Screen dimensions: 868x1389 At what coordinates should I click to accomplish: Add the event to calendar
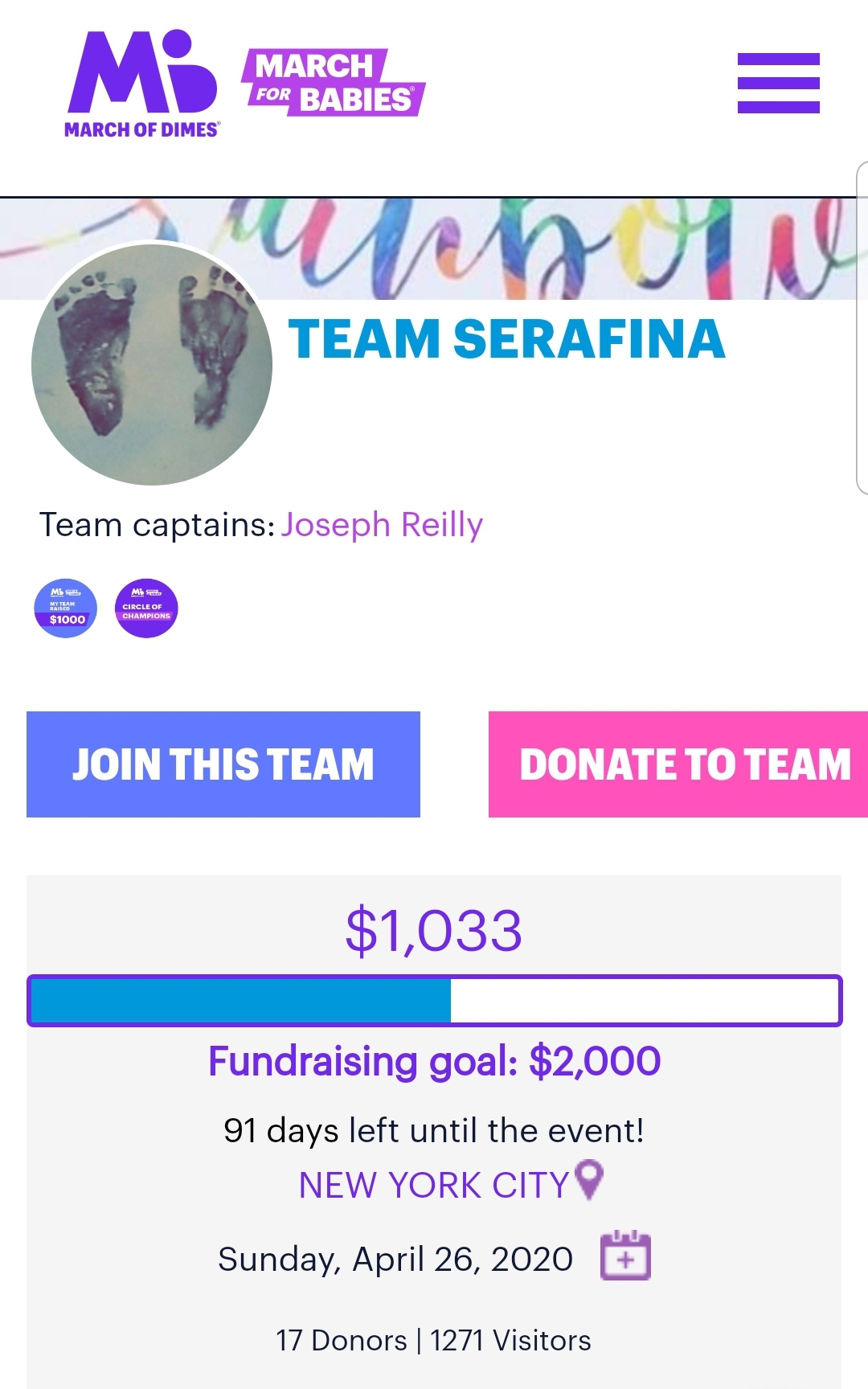625,1256
